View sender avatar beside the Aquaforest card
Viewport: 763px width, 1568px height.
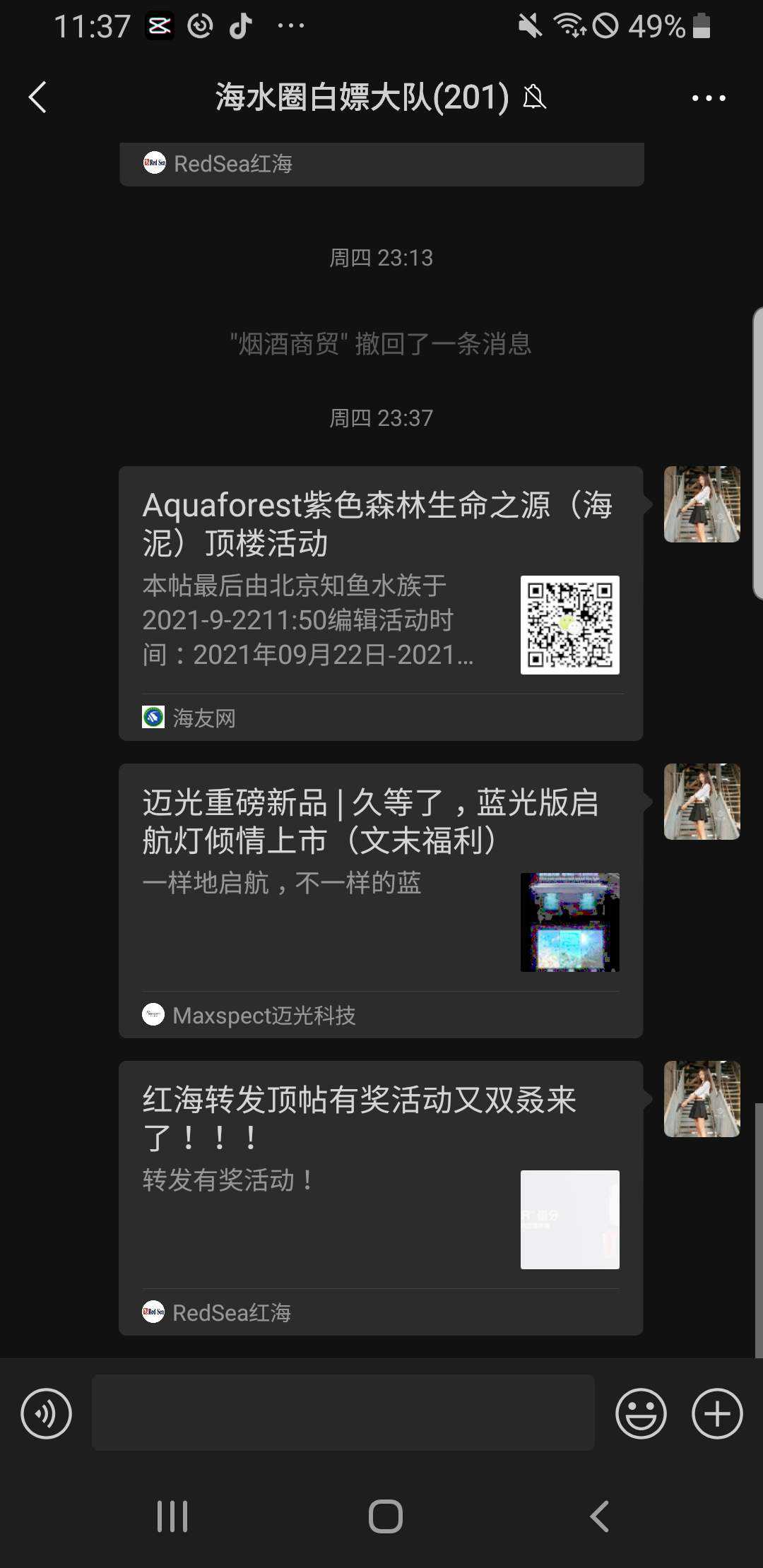click(x=702, y=504)
